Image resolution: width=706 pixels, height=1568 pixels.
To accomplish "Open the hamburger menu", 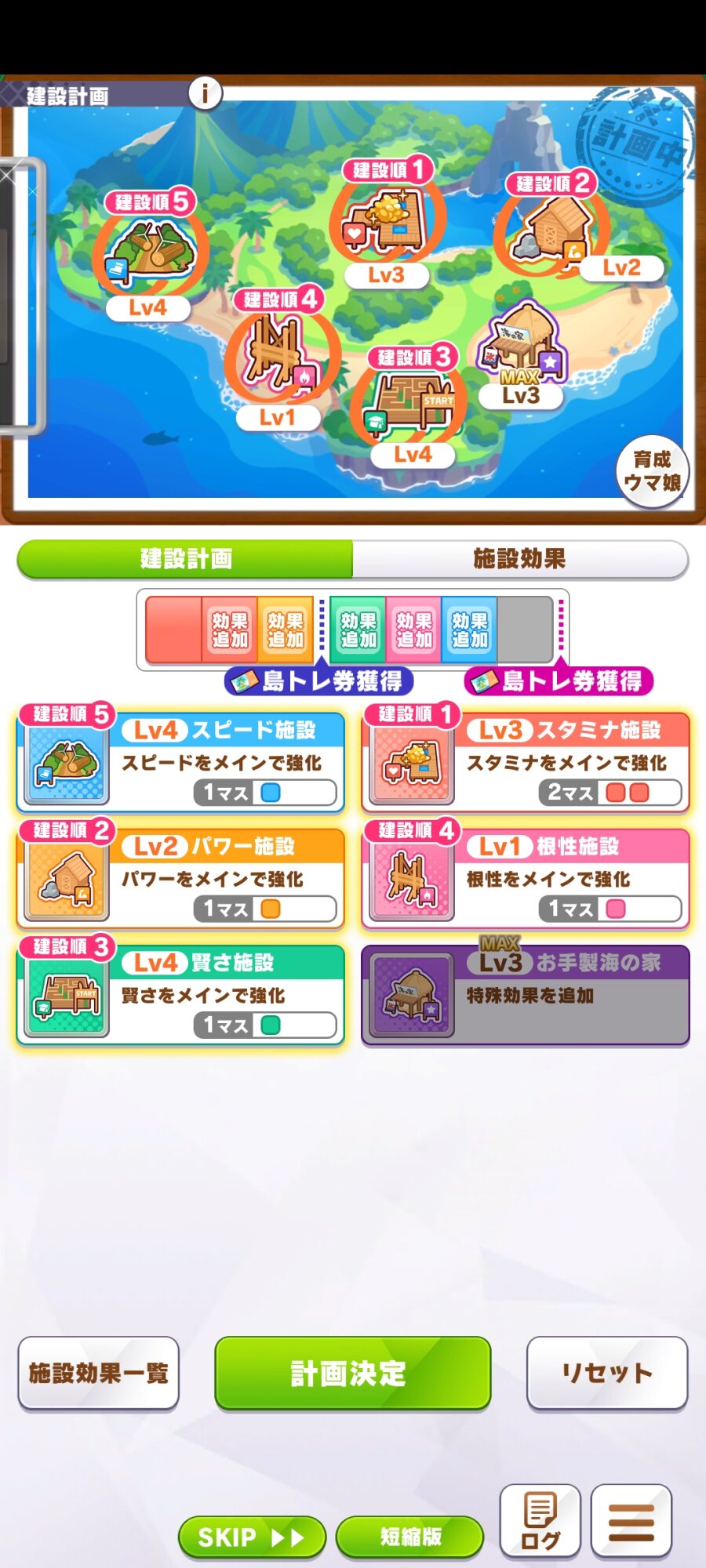I will 631,1520.
